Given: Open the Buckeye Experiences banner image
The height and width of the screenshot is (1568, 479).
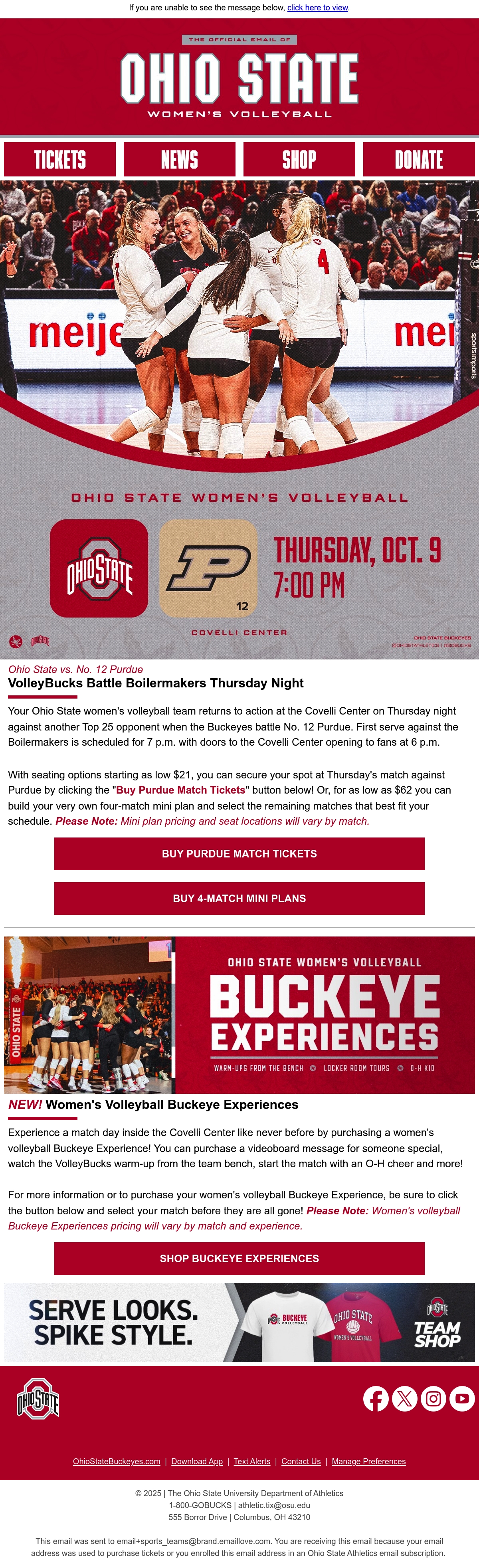Looking at the screenshot, I should coord(239,1015).
